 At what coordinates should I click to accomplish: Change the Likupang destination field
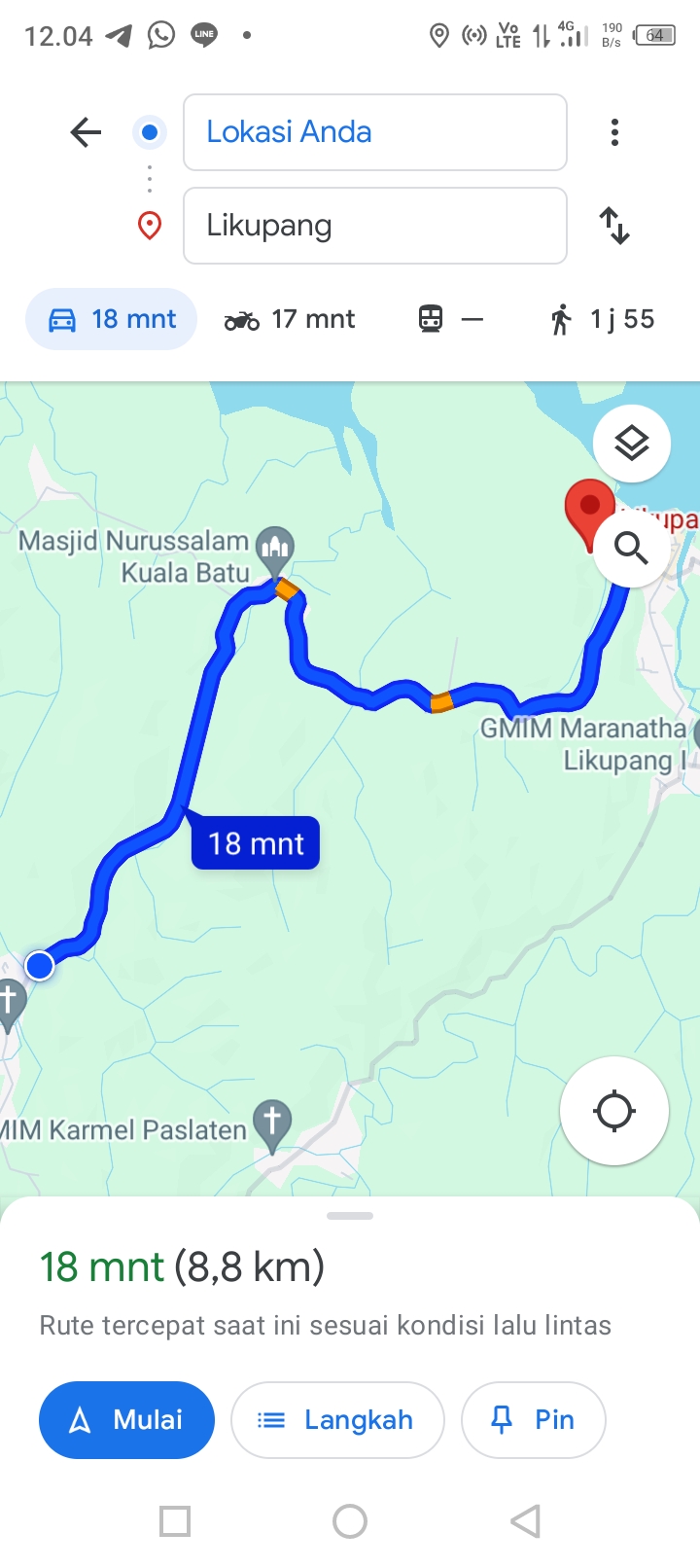pyautogui.click(x=375, y=226)
